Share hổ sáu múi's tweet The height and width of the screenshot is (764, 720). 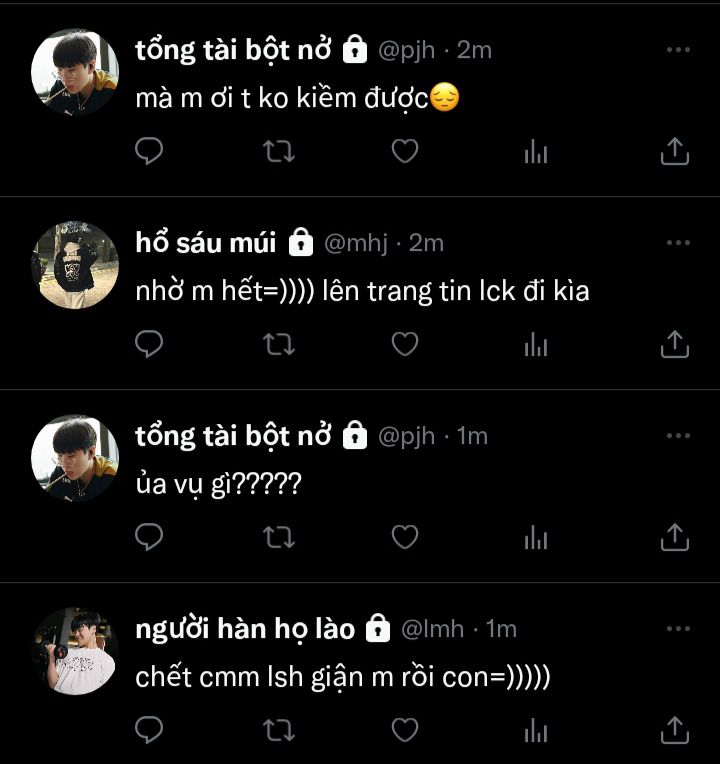[675, 345]
